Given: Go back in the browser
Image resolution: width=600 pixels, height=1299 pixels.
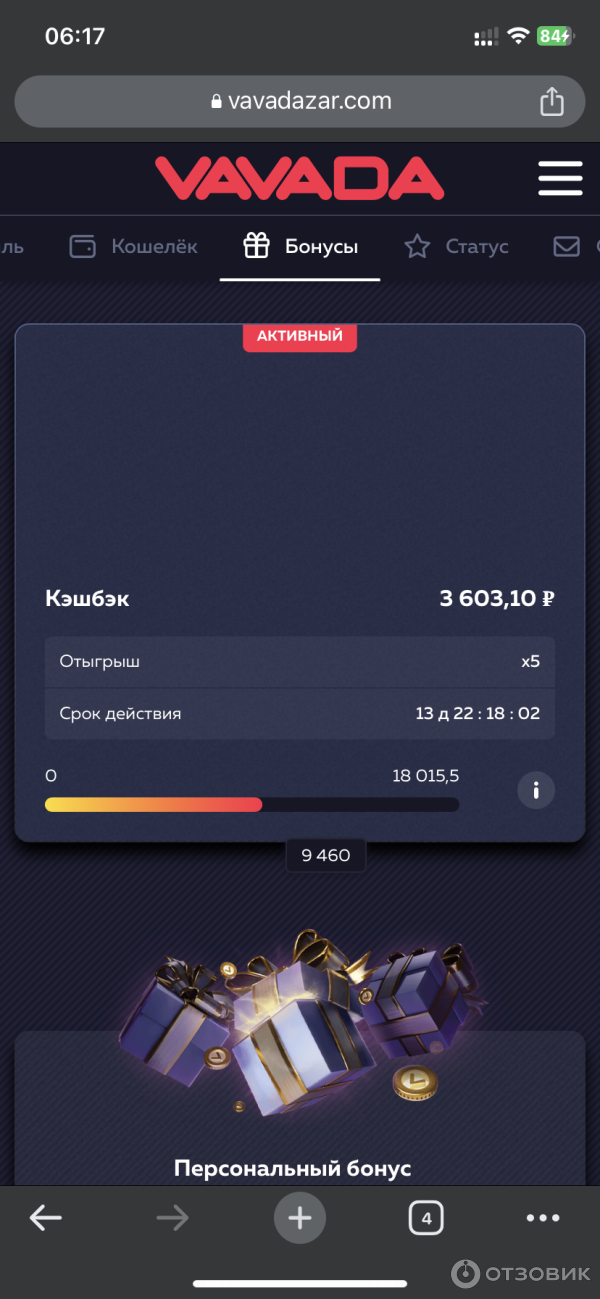Looking at the screenshot, I should click(x=46, y=1217).
